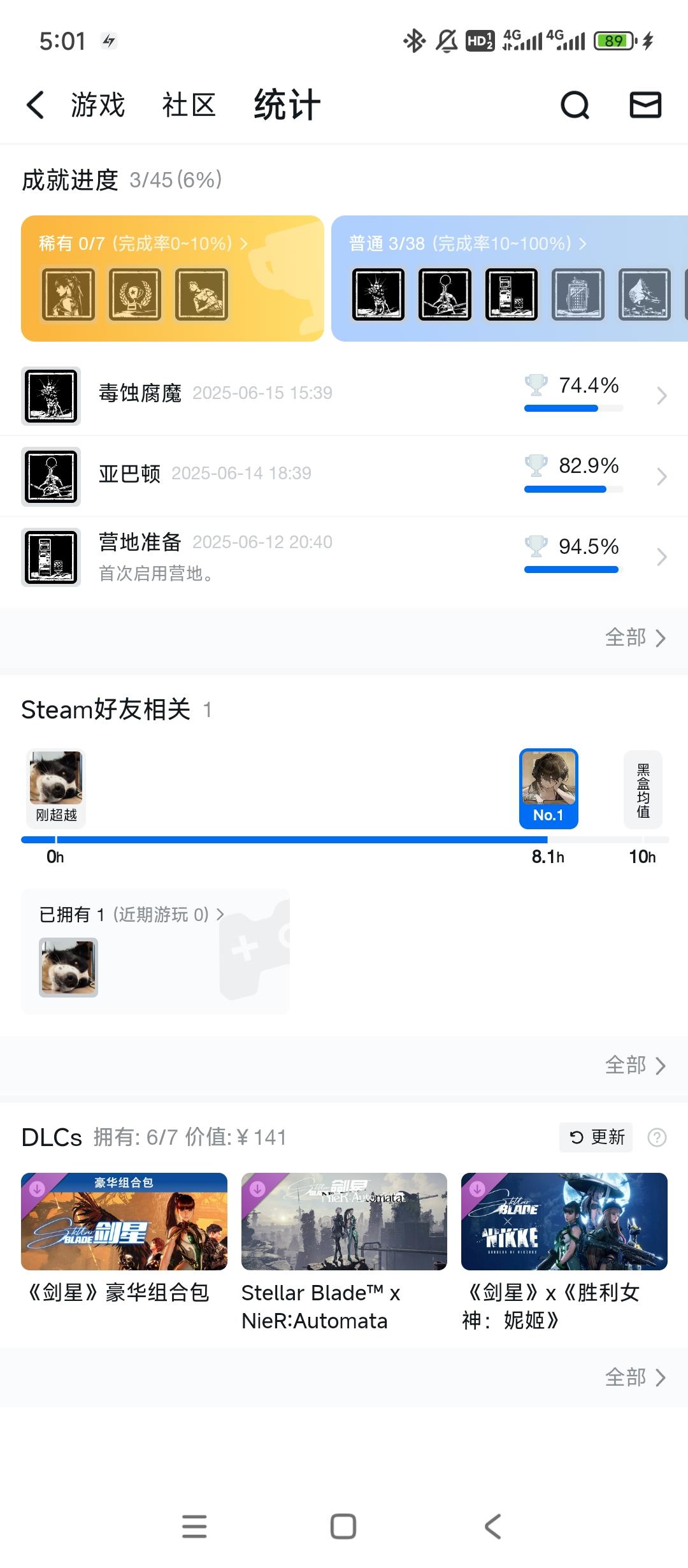Image resolution: width=688 pixels, height=1568 pixels.
Task: Open the 普通 3/38 achievements card
Action: (x=510, y=279)
